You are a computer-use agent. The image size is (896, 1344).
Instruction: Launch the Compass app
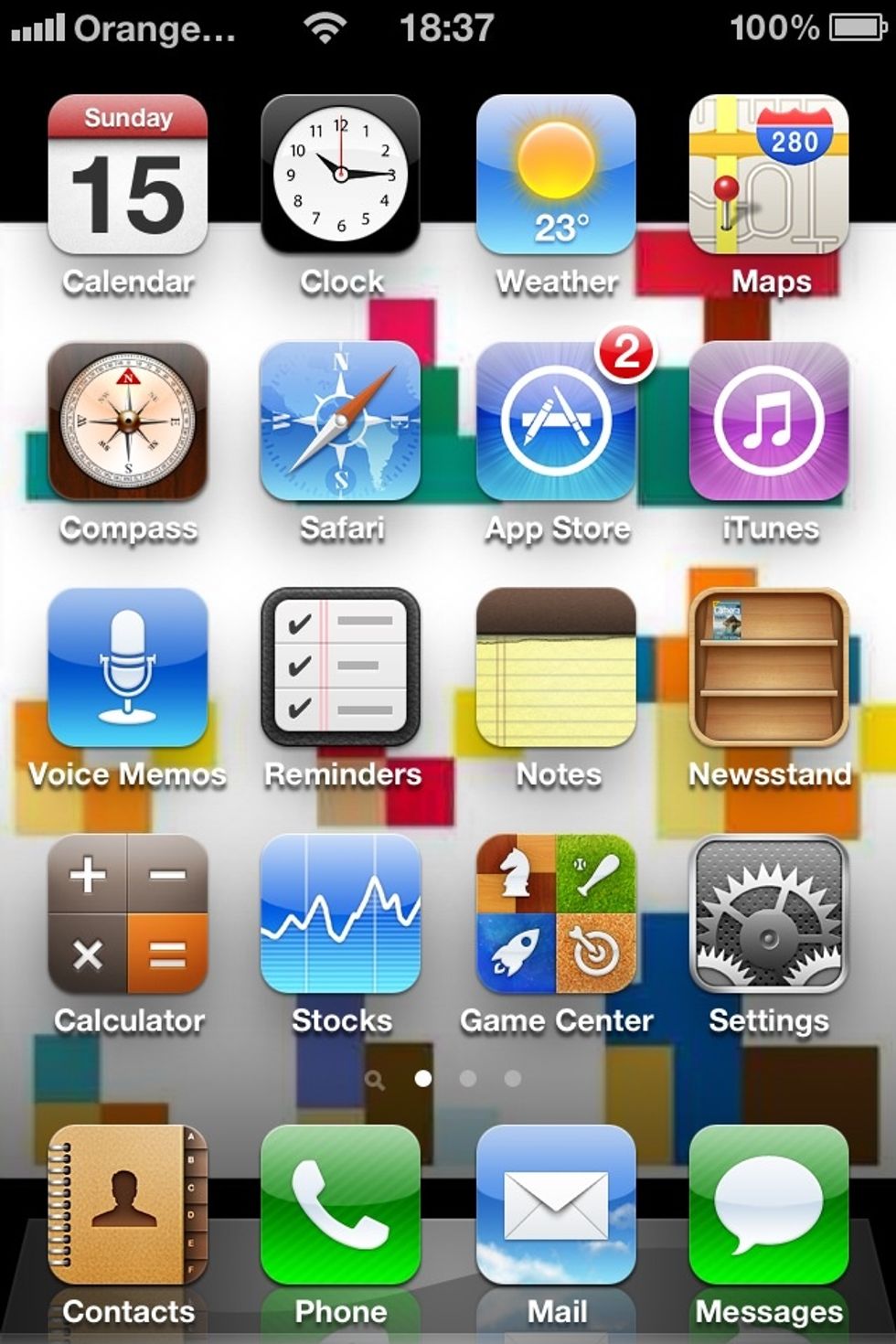point(128,421)
